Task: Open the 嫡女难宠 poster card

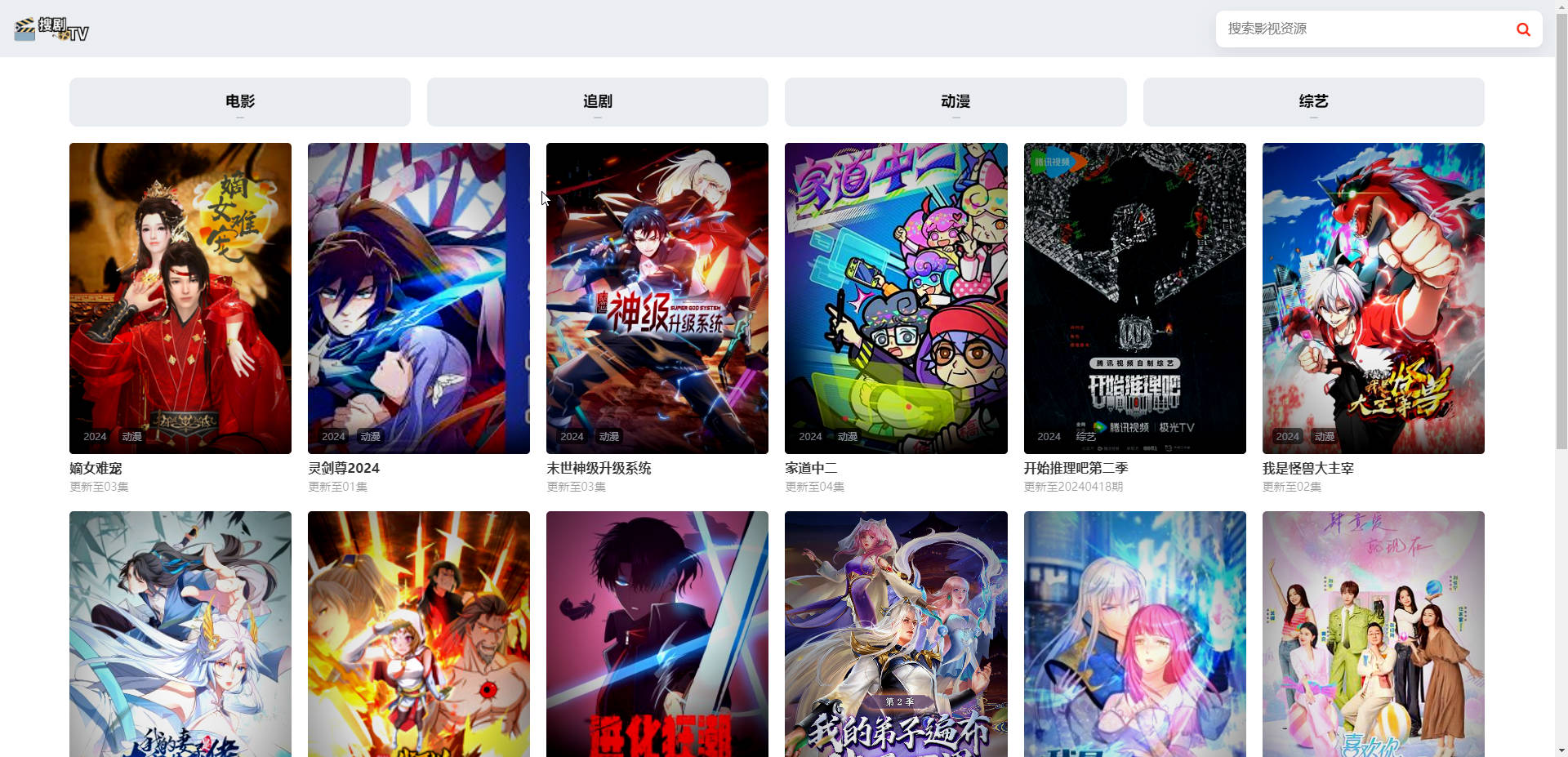Action: click(180, 298)
